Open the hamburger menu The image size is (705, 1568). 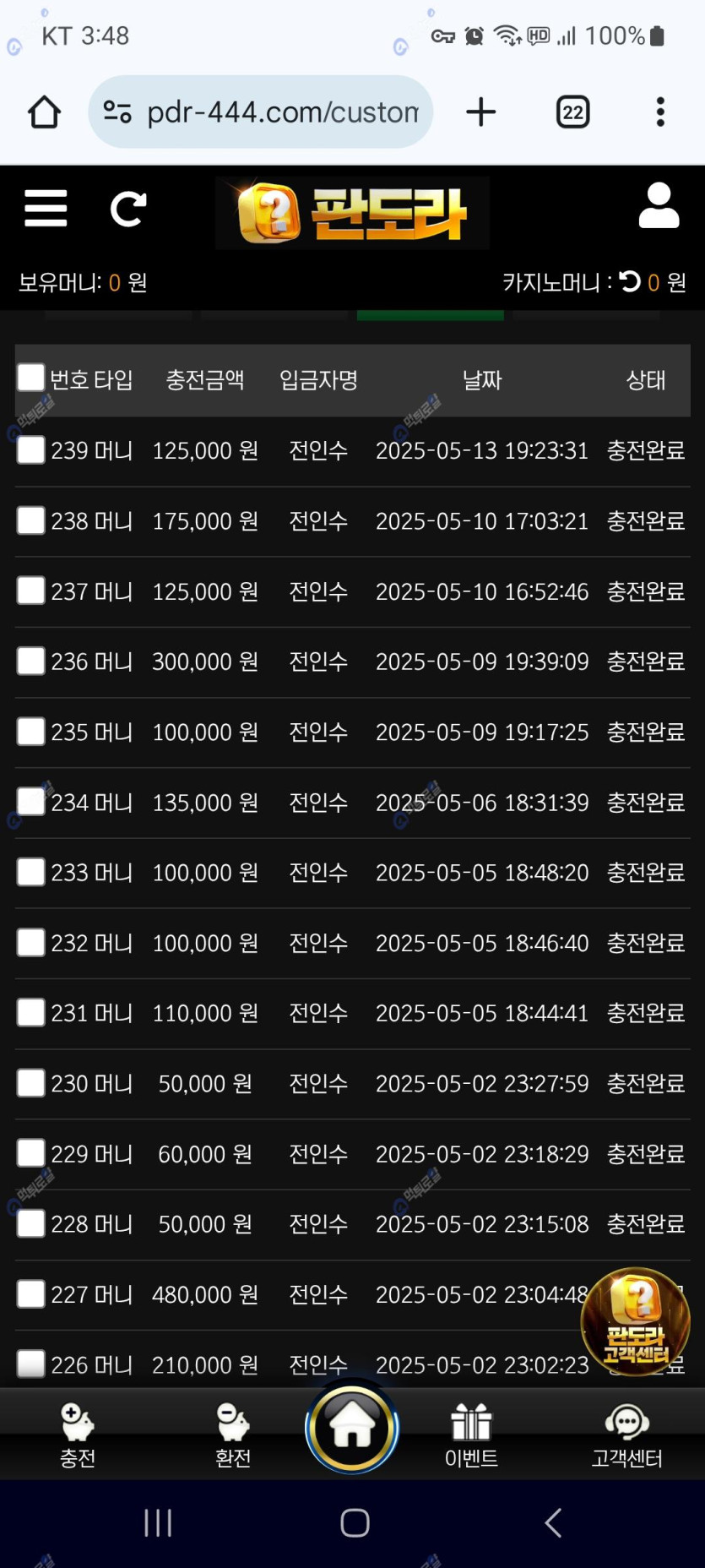(x=46, y=208)
